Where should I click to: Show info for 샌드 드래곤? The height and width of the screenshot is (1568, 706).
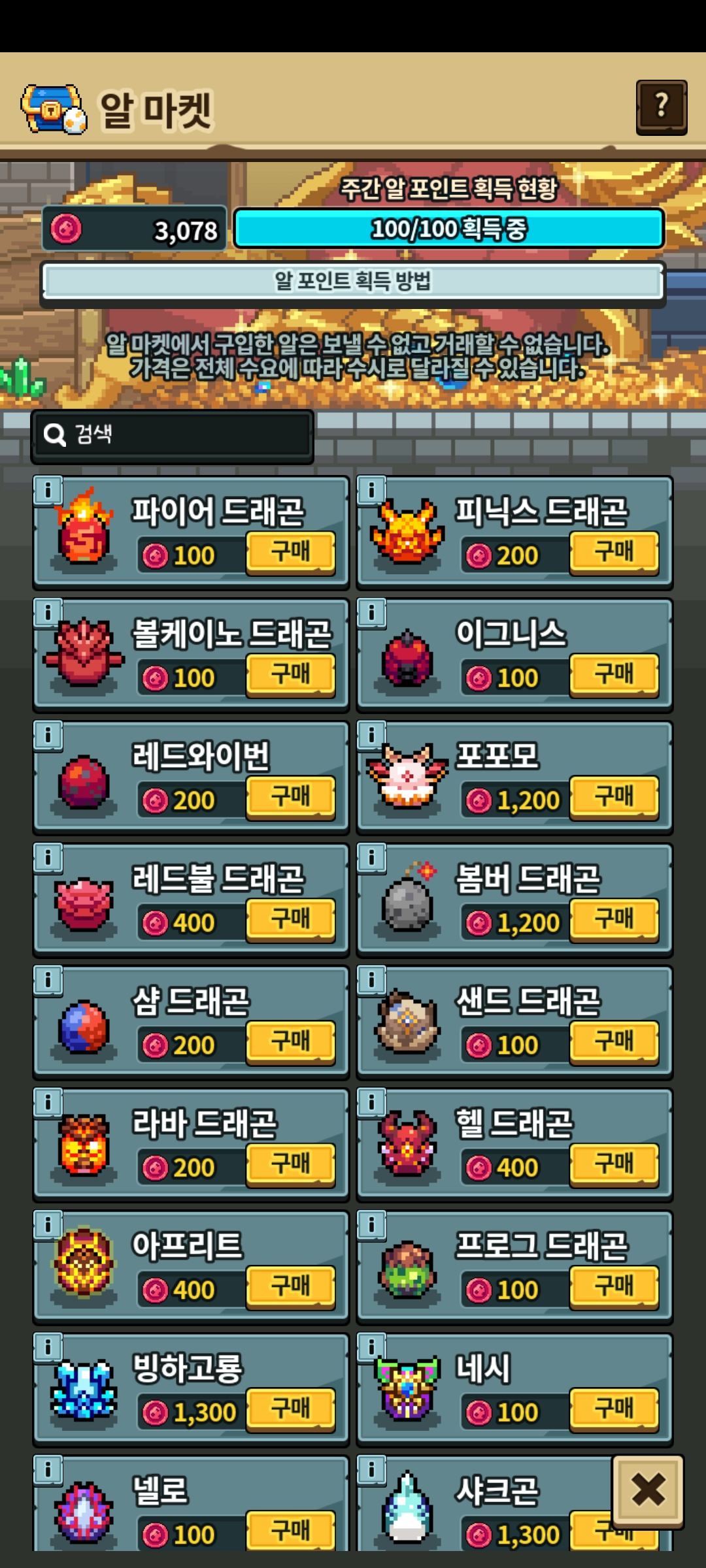(371, 980)
